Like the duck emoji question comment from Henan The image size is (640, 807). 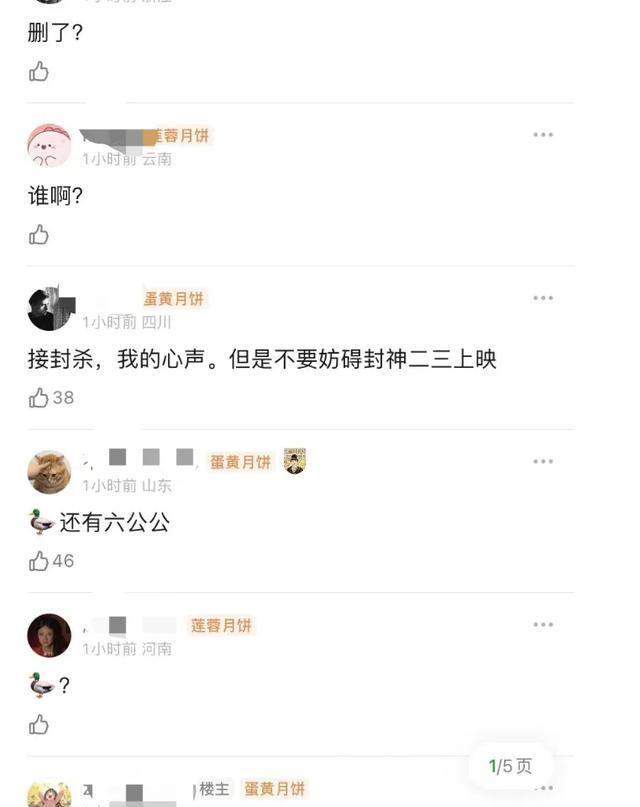tap(39, 724)
